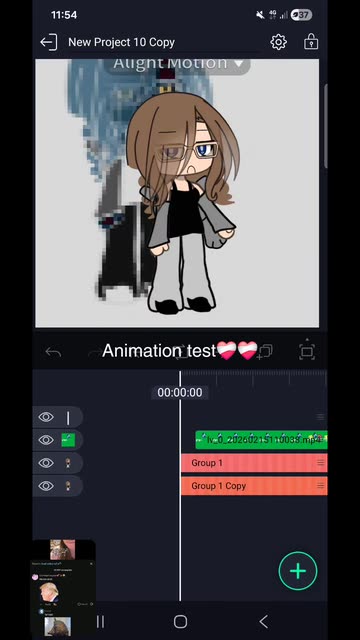The image size is (360, 640).
Task: Open project settings gear
Action: [279, 42]
